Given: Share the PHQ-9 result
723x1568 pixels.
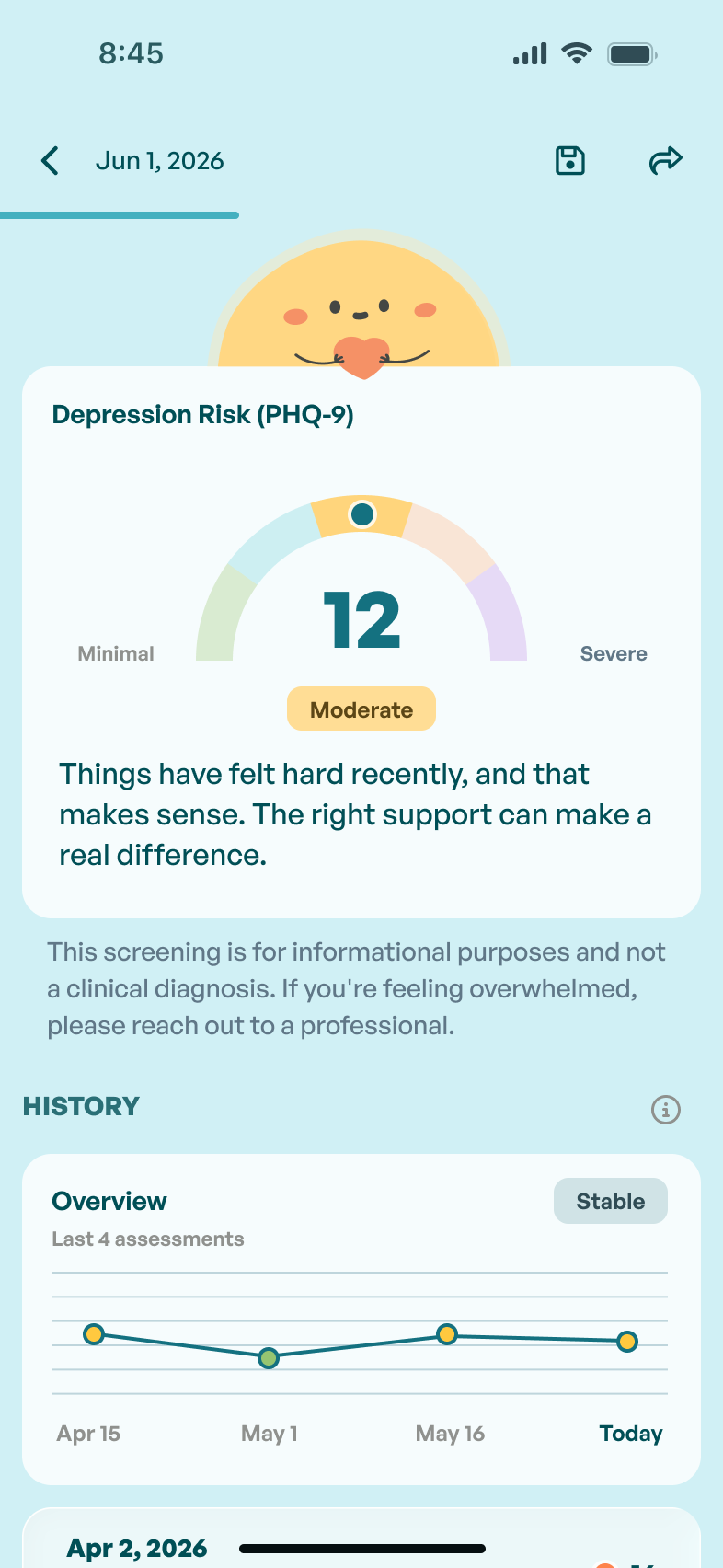Looking at the screenshot, I should point(665,160).
